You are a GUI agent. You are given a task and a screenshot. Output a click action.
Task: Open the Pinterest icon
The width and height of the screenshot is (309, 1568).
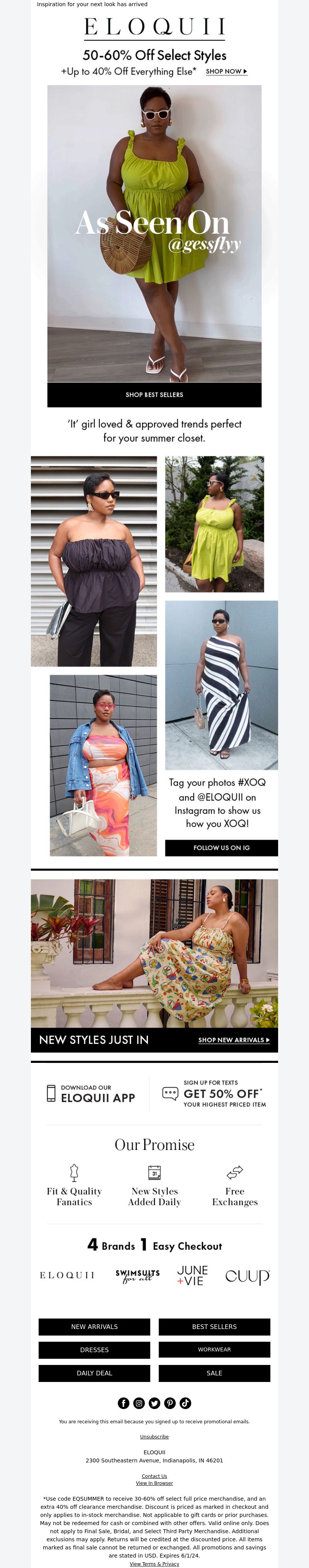[170, 1403]
